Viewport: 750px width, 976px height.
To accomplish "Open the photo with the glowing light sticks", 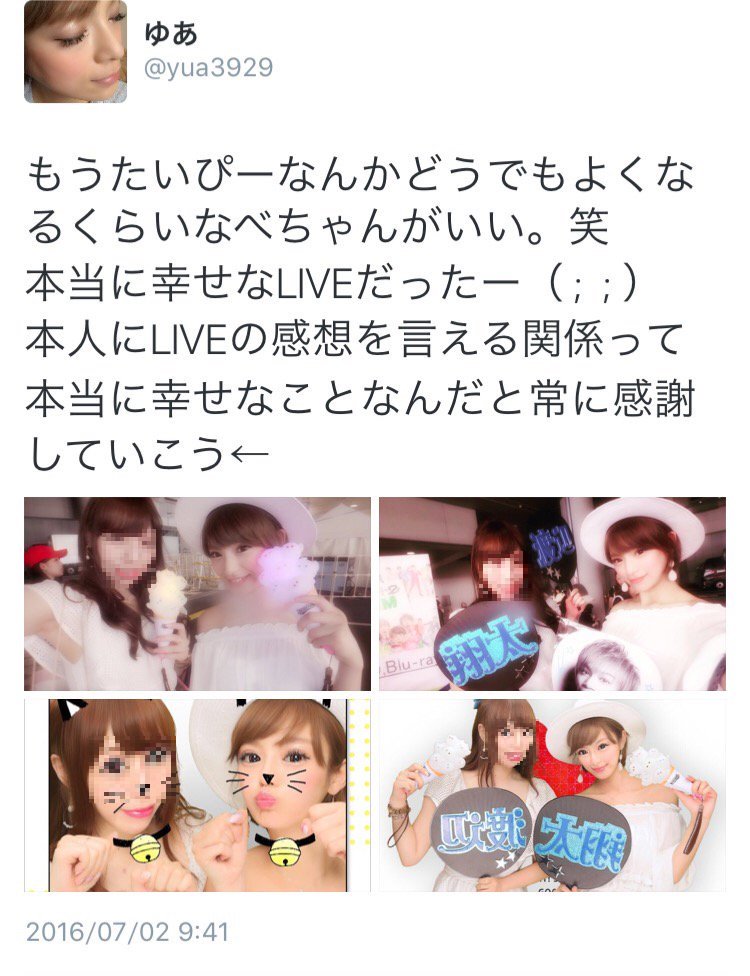I will 197,593.
